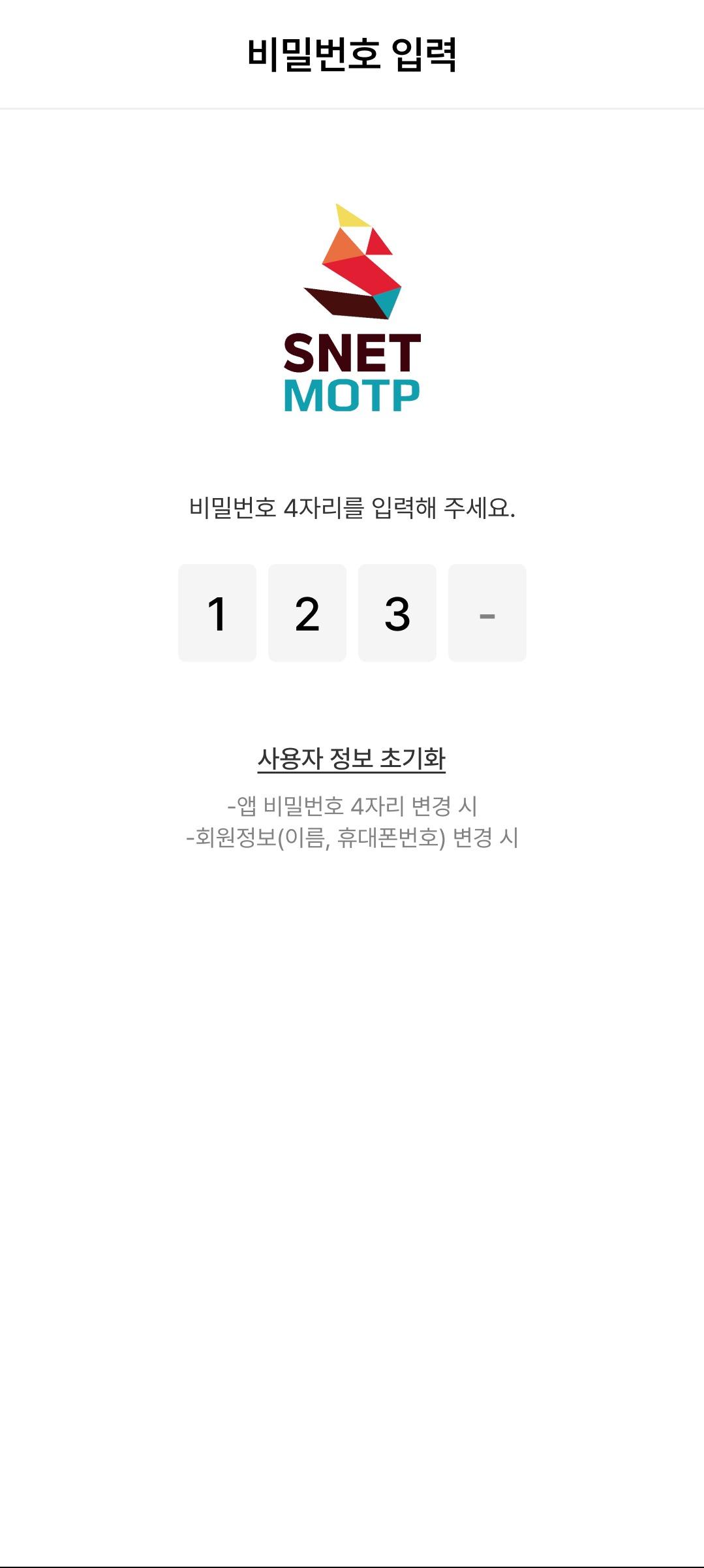Tap the first password box showing 1
This screenshot has width=704, height=1568.
217,613
